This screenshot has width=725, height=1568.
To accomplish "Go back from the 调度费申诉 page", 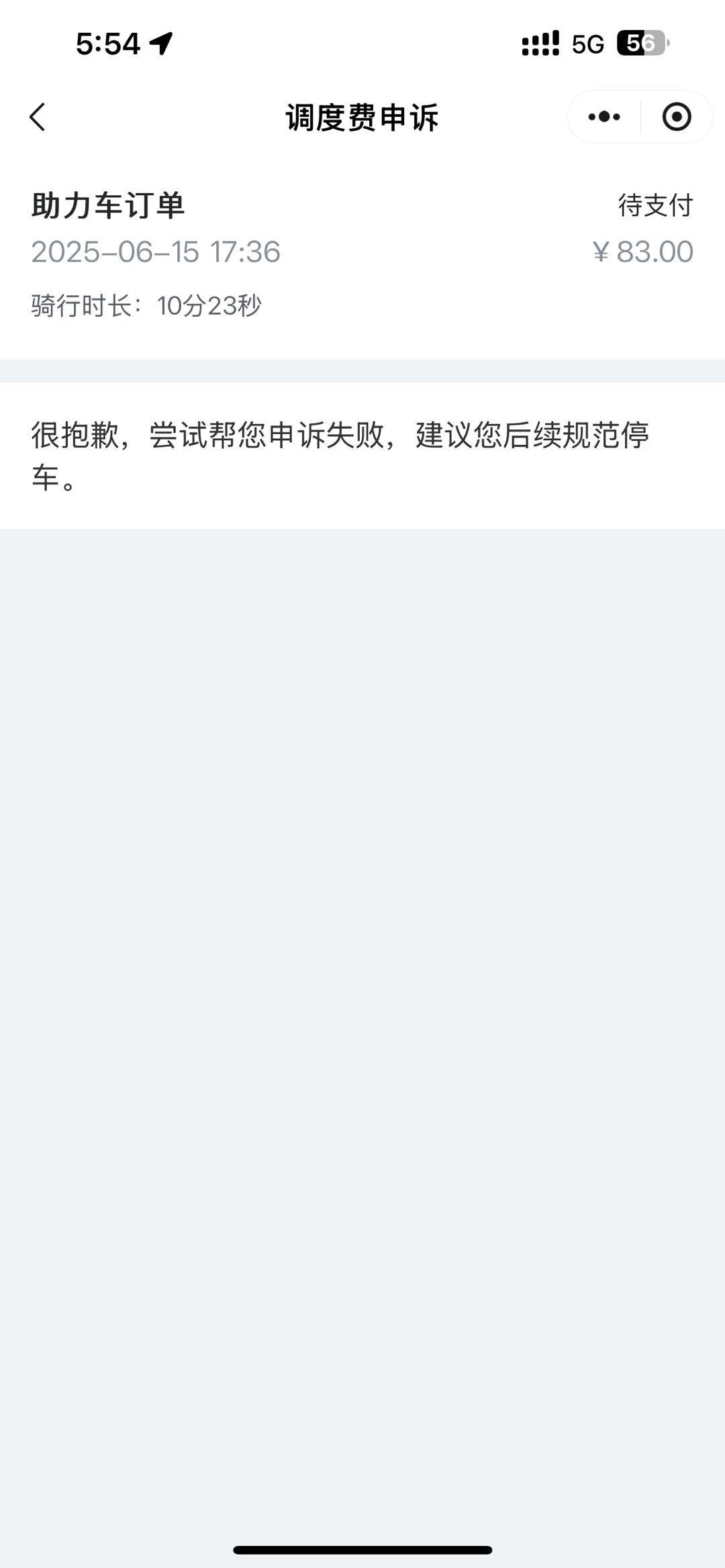I will [x=38, y=117].
